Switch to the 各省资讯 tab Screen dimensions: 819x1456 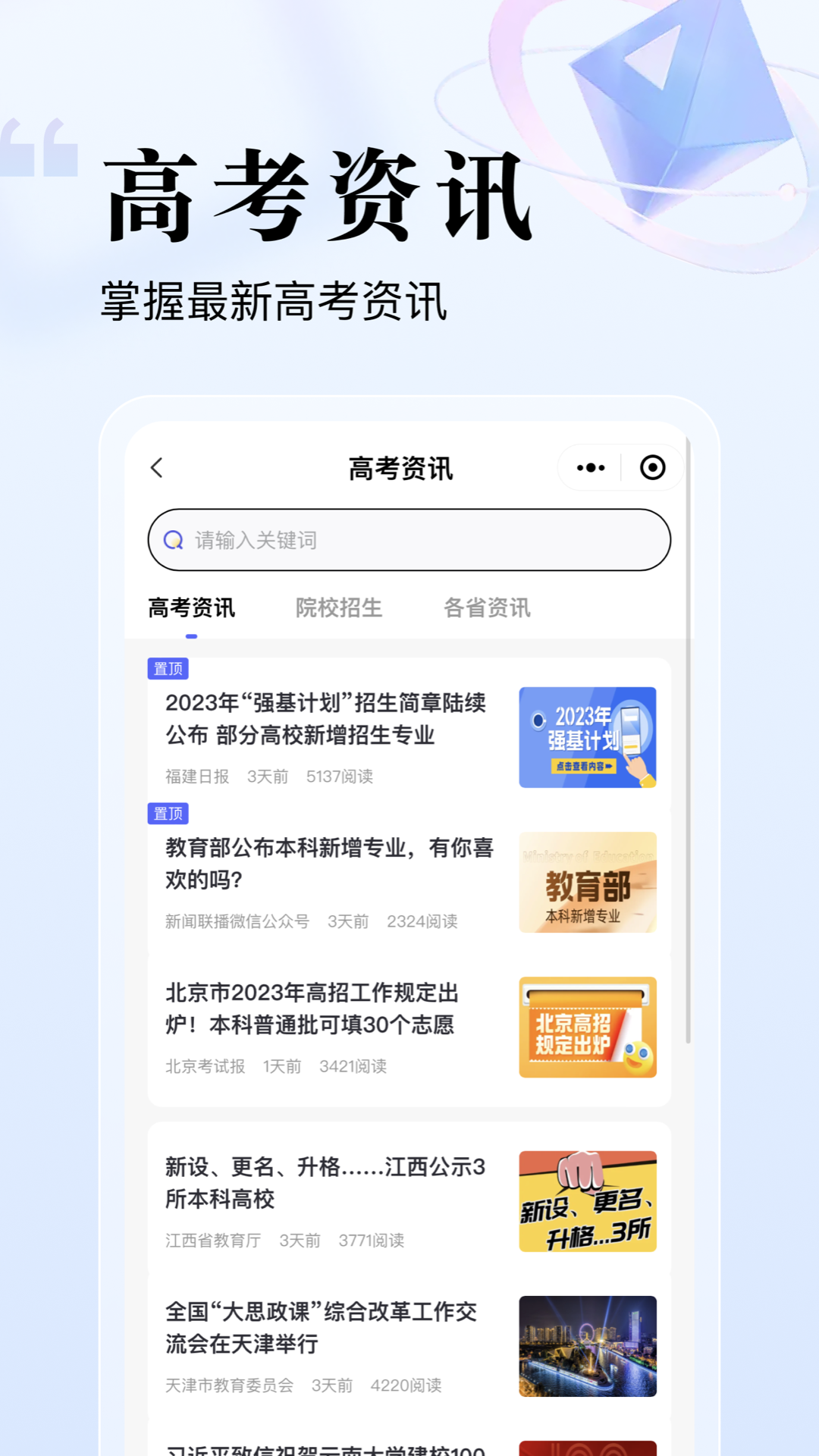point(488,608)
